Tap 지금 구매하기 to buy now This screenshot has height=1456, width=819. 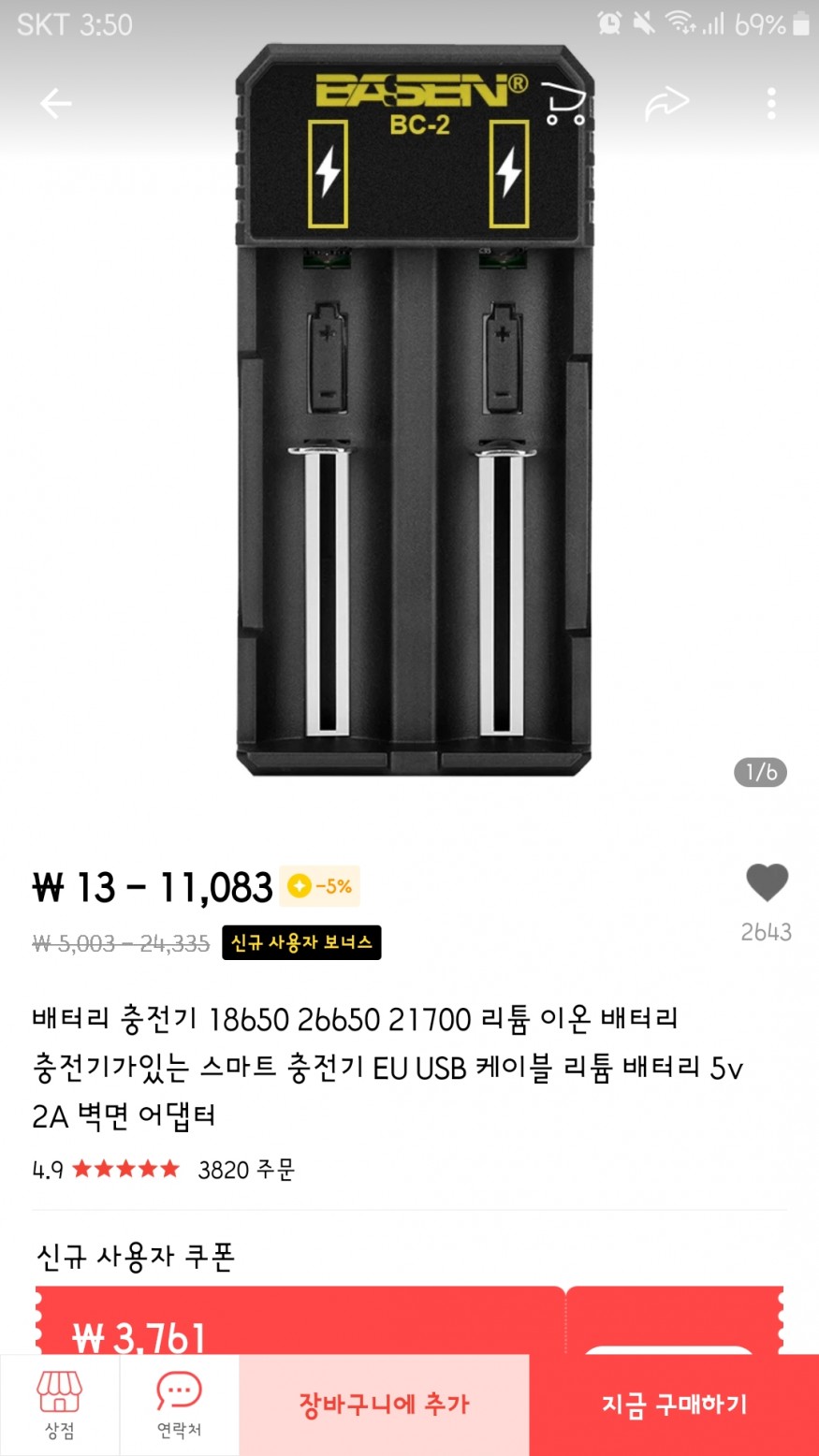click(674, 1405)
